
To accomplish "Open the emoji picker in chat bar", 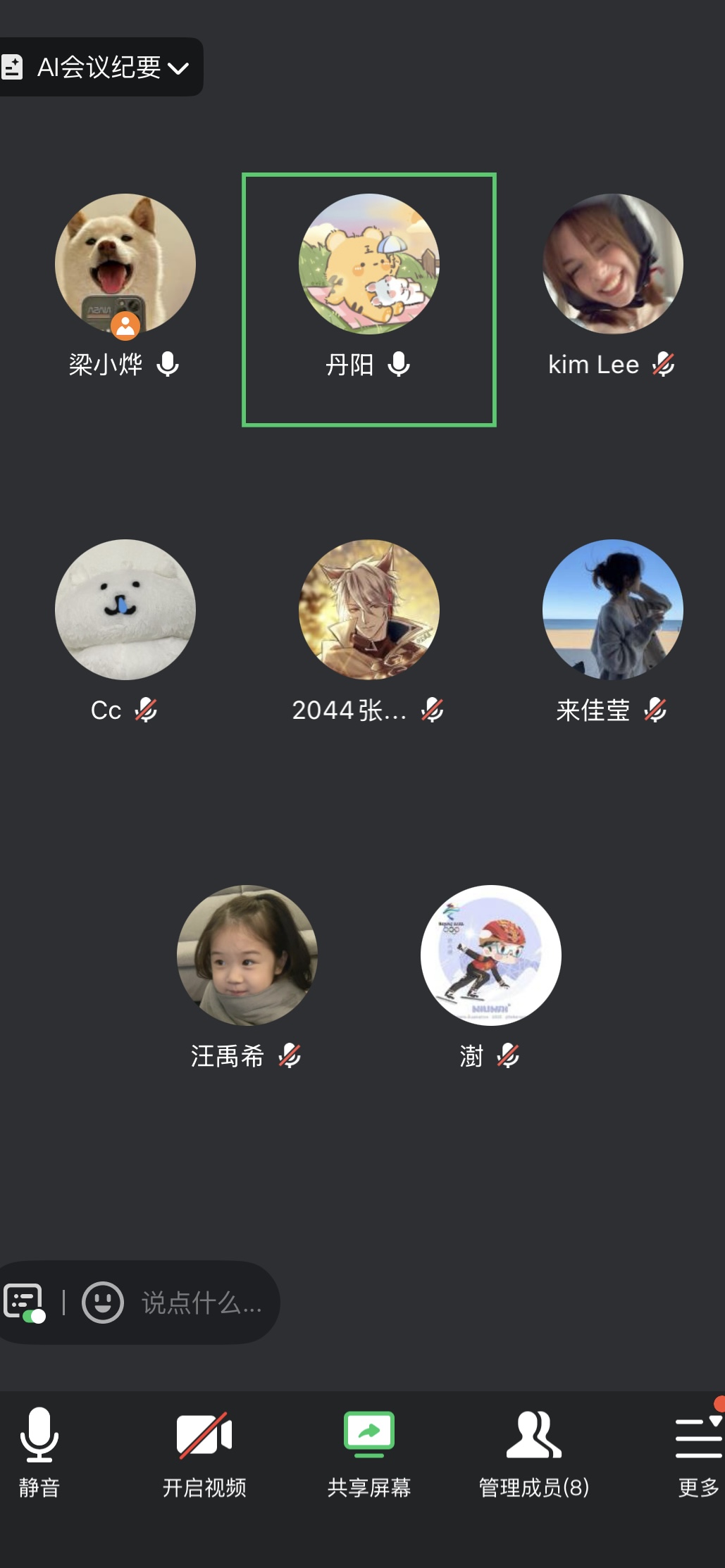I will [x=103, y=1303].
